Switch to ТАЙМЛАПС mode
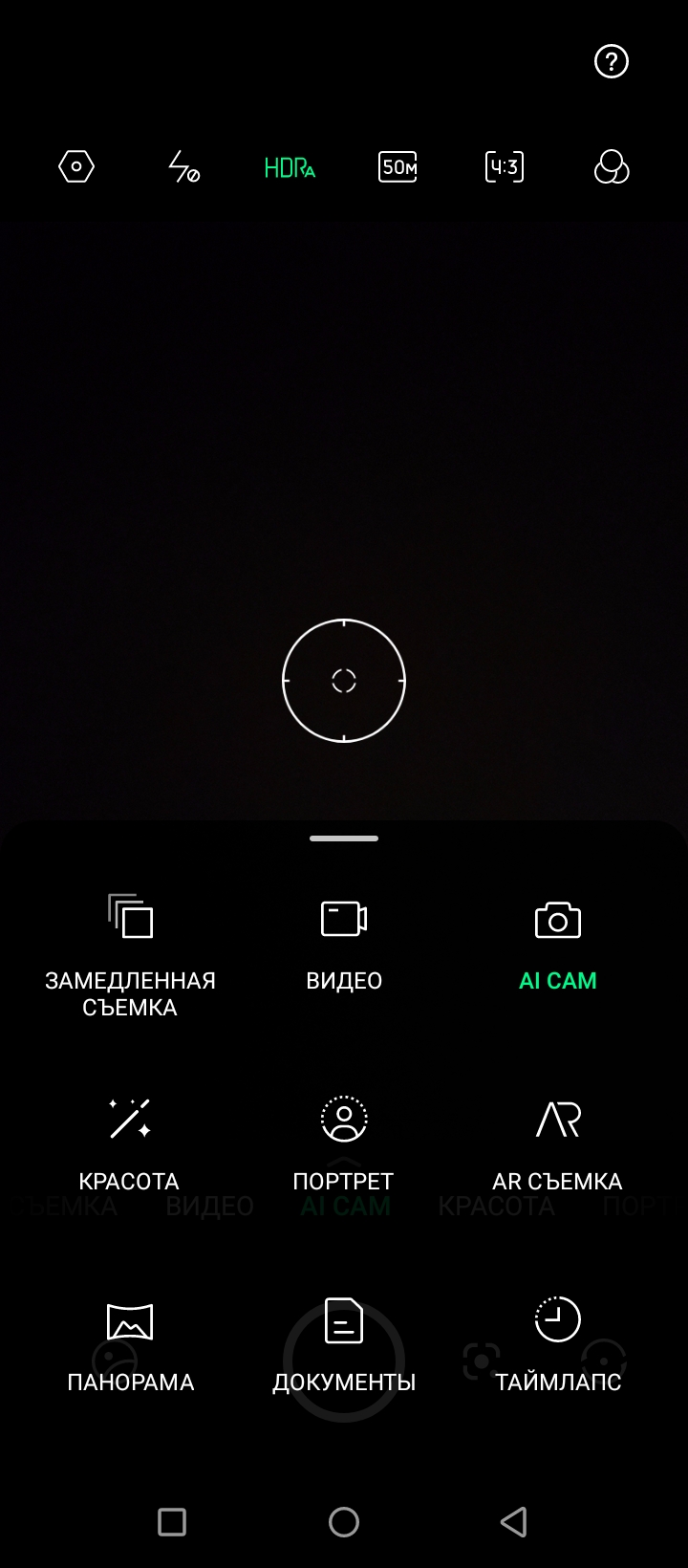The width and height of the screenshot is (688, 1568). [558, 1345]
